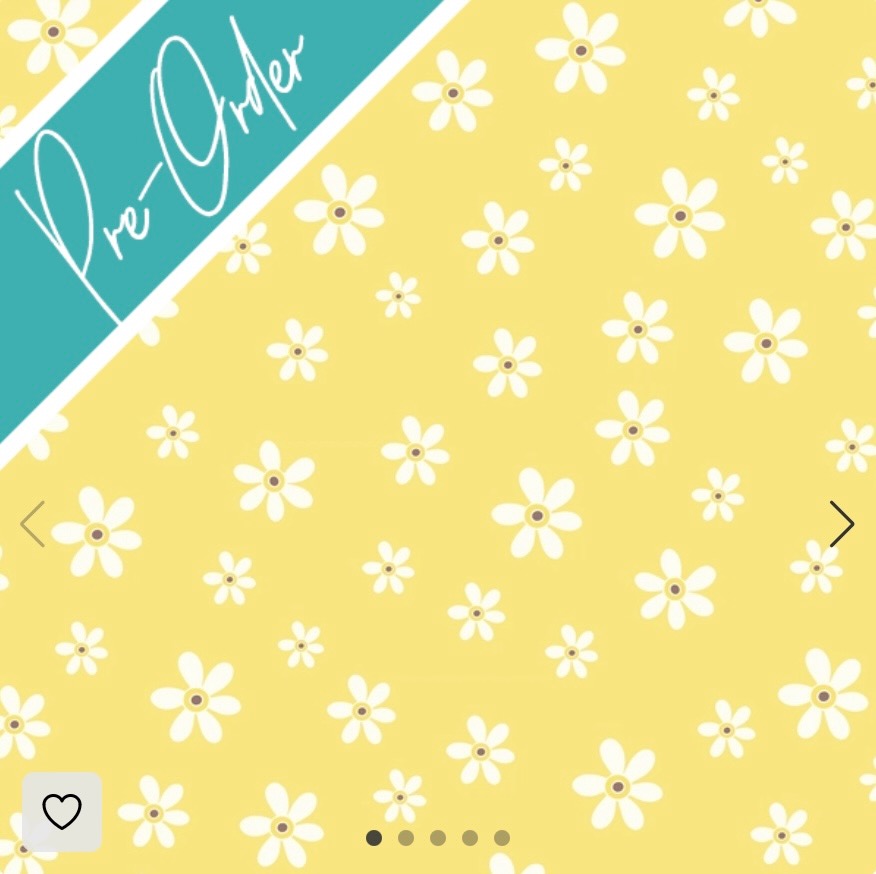
Task: Add this fabric to favorites with the heart
Action: pos(62,811)
